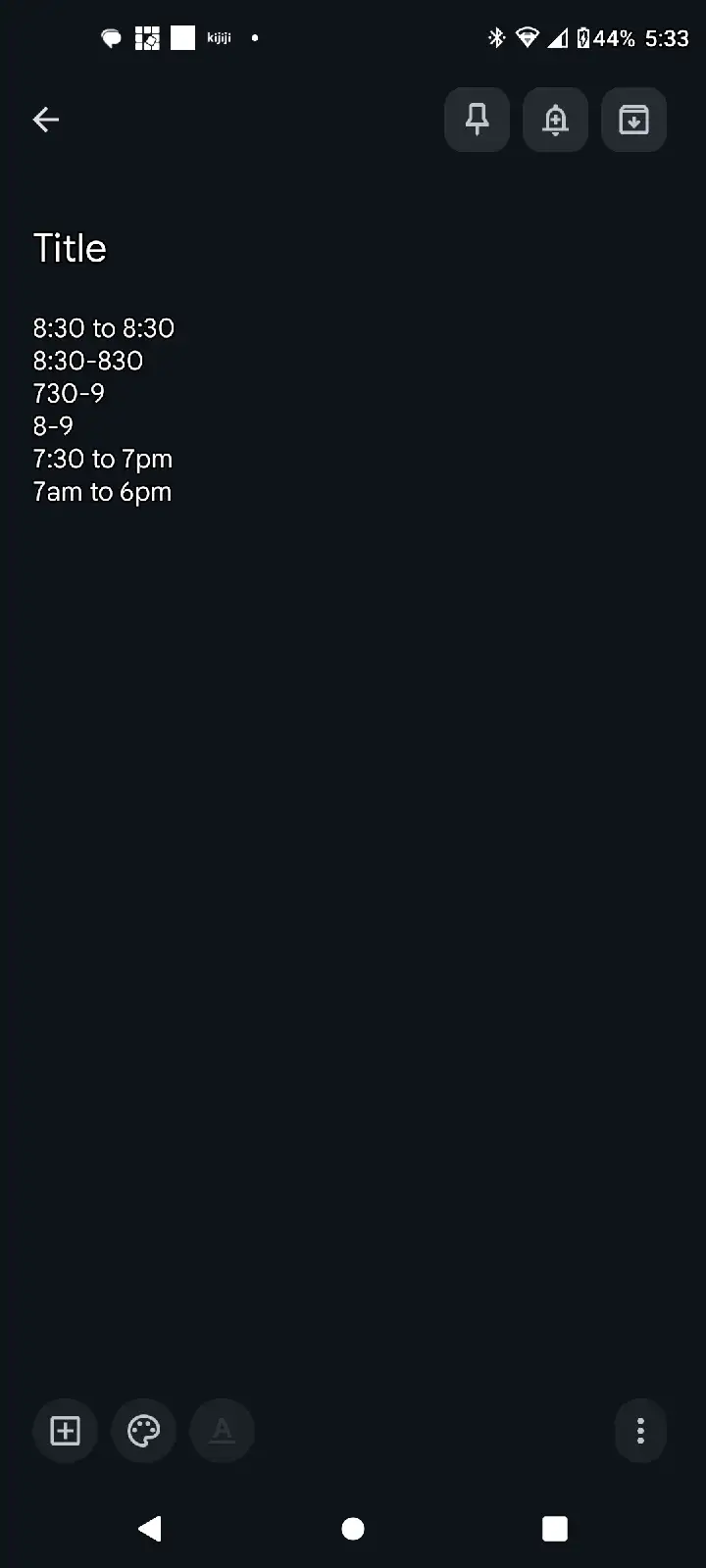
Task: Tap the system home button
Action: [353, 1529]
